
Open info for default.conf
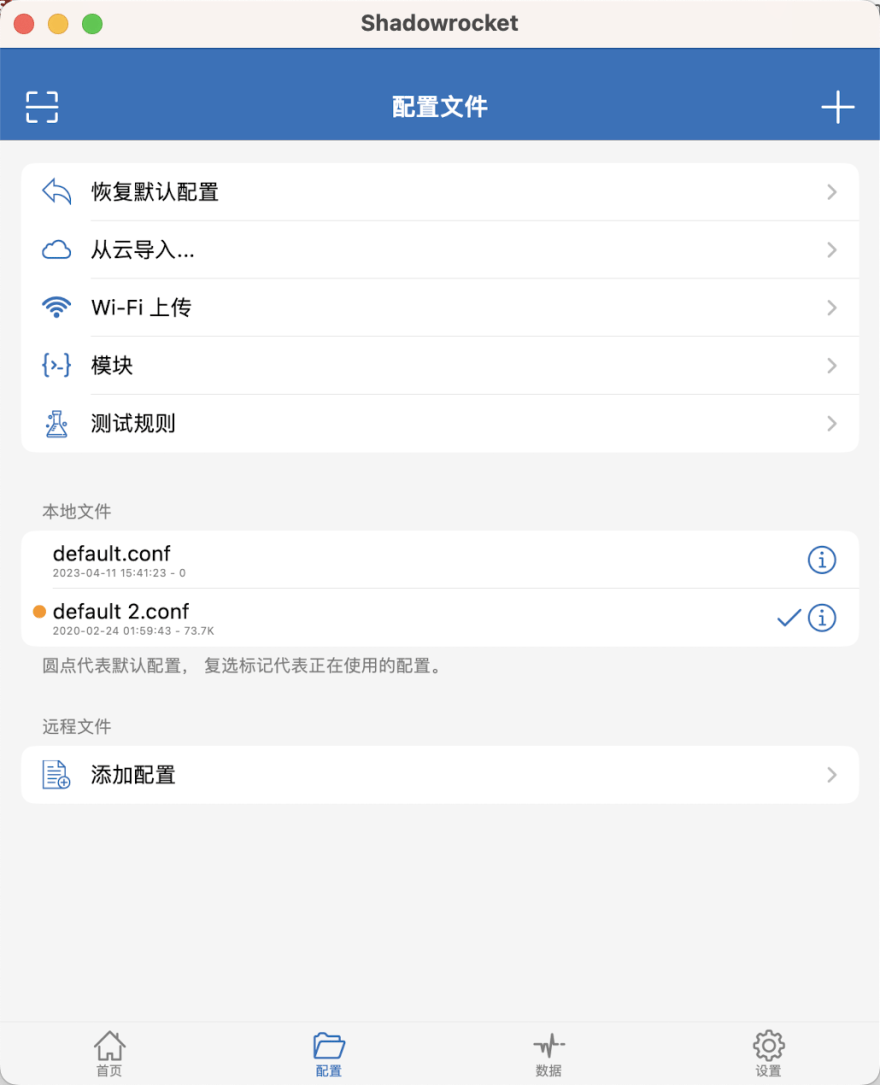822,561
